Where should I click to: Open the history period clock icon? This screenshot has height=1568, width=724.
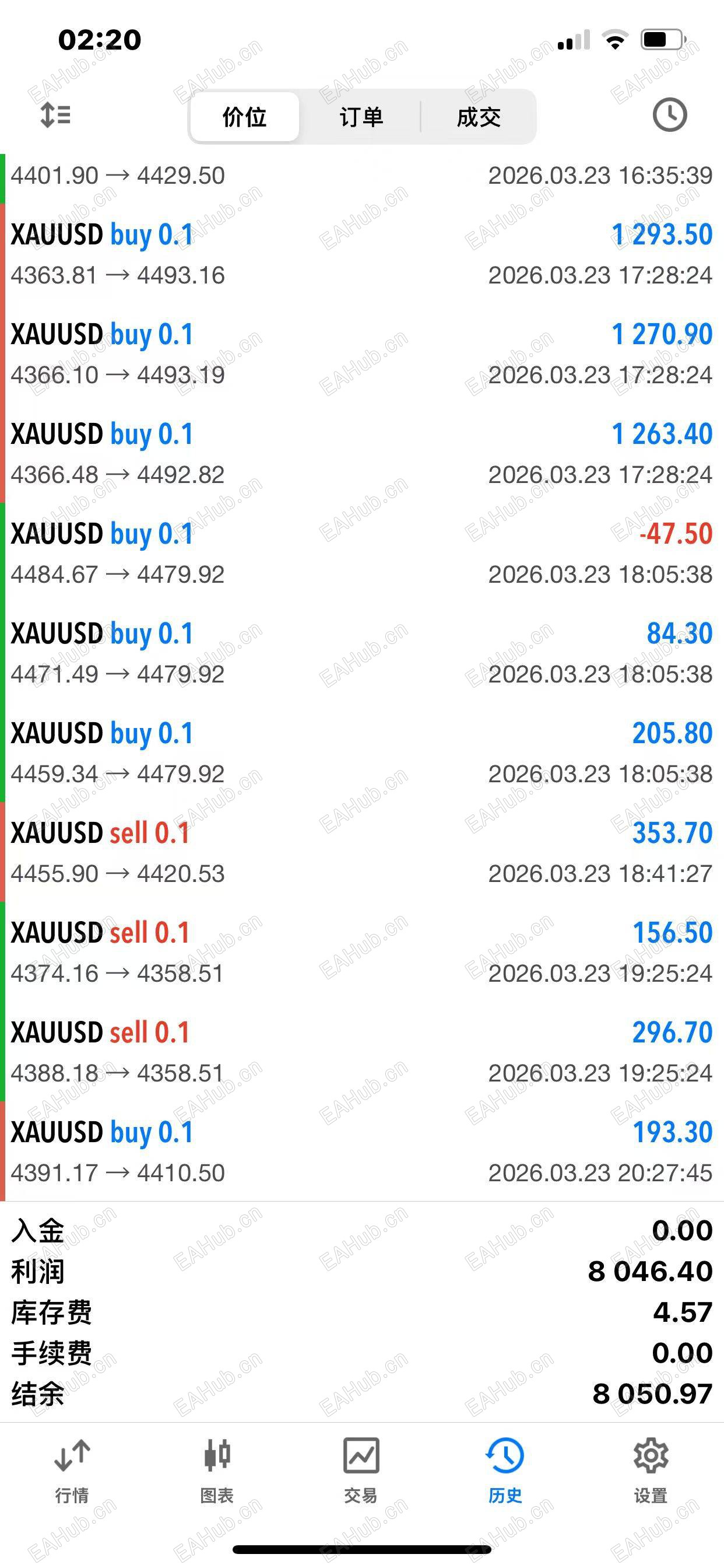[x=669, y=114]
